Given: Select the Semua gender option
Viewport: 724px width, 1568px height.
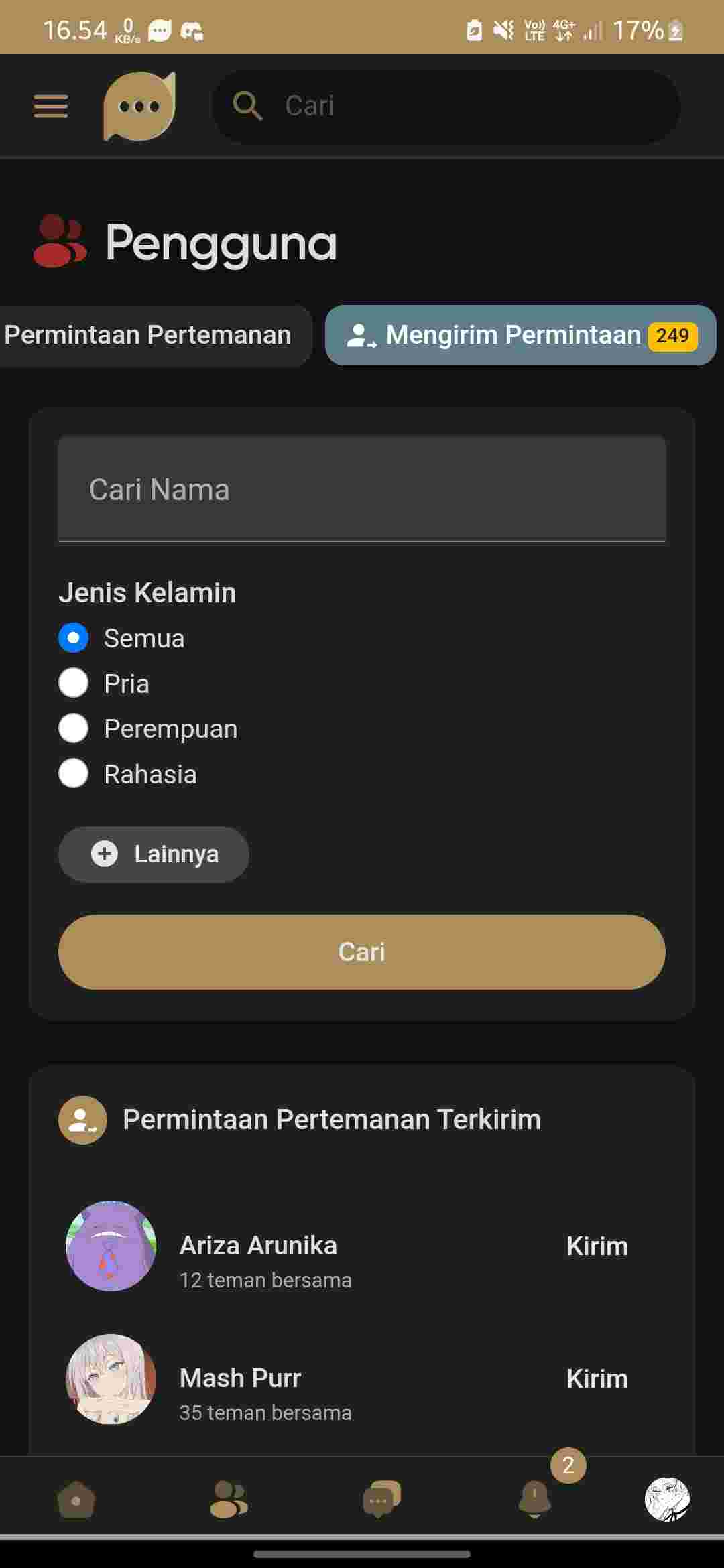Looking at the screenshot, I should [74, 638].
